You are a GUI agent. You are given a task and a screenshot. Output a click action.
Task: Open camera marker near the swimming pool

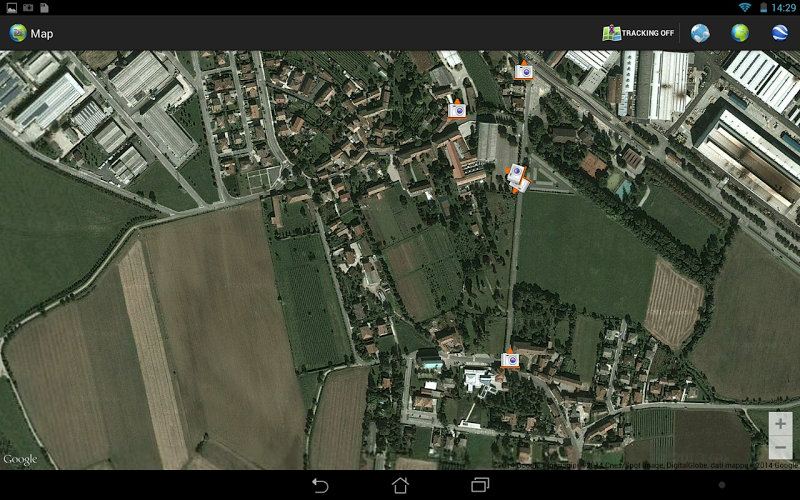[510, 359]
